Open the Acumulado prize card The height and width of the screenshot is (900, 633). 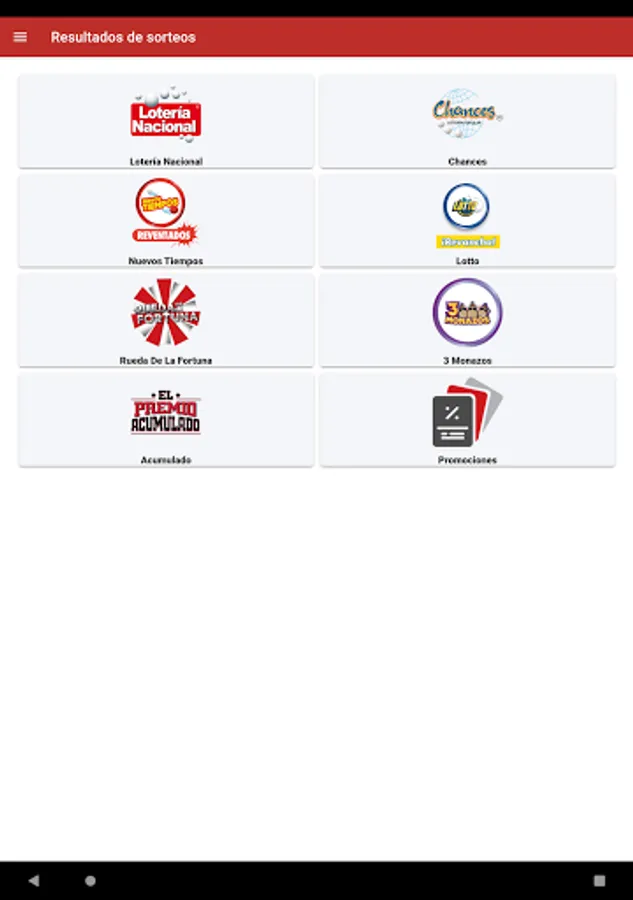coord(166,420)
